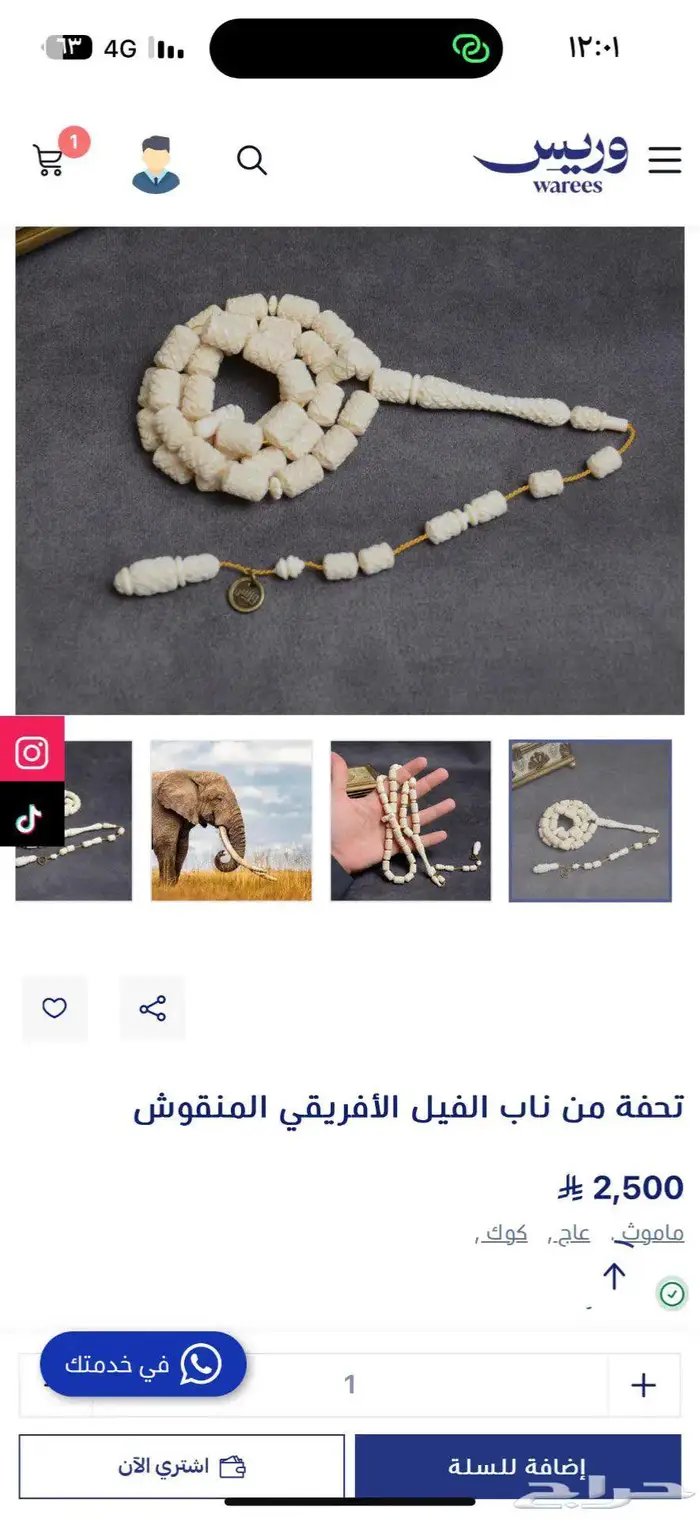Screen dimensions: 700x1519
Task: Buy now with اشتري الآن
Action: 182,1467
